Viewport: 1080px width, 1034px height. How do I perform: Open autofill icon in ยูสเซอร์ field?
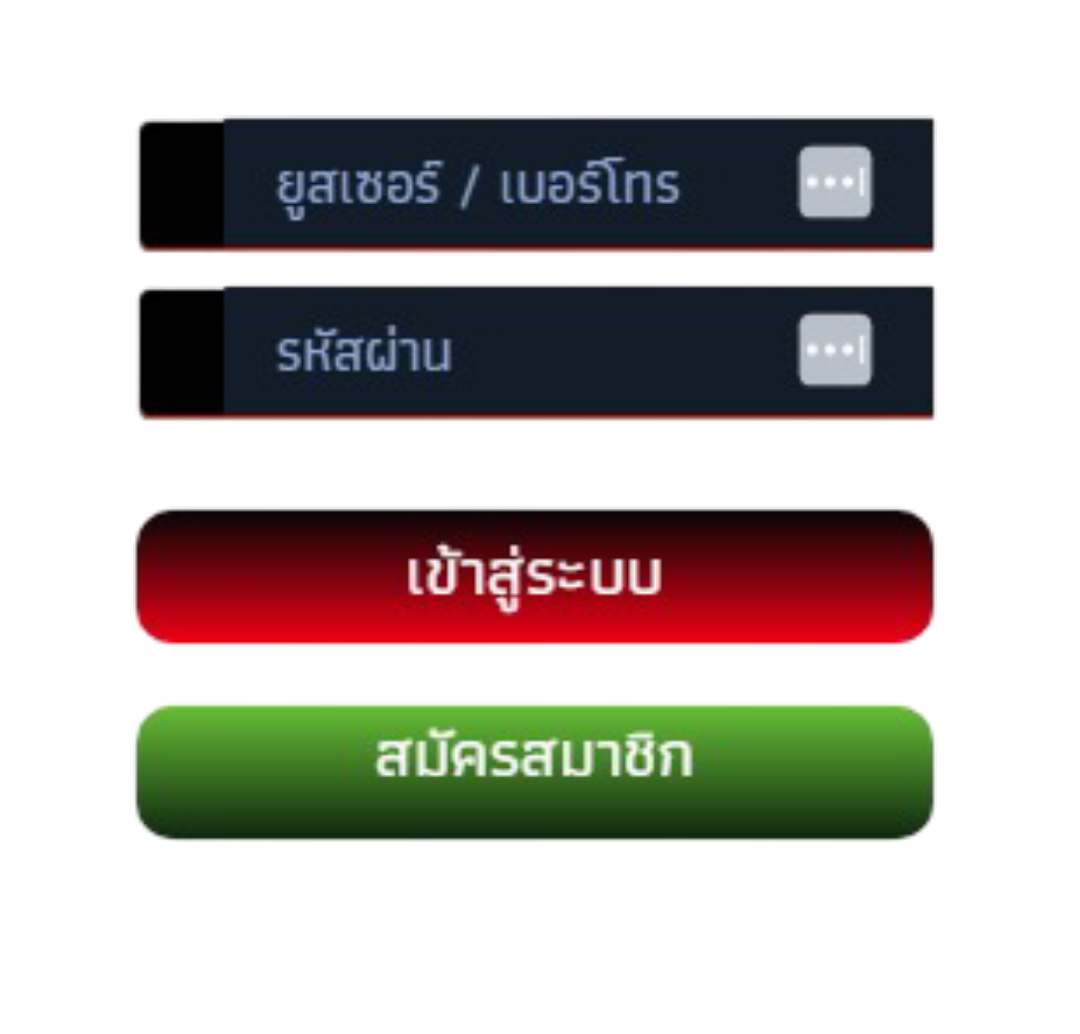pyautogui.click(x=835, y=182)
